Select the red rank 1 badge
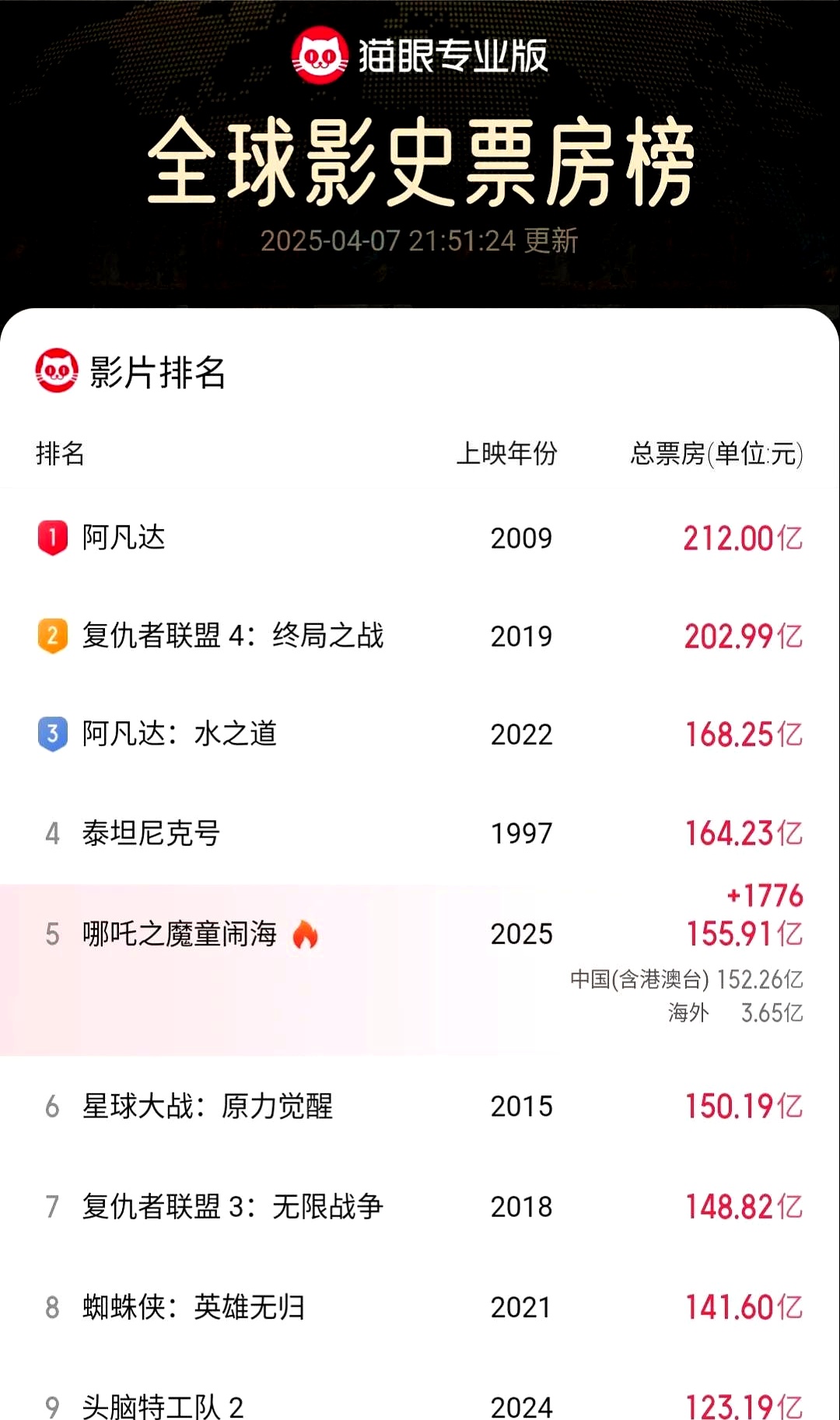This screenshot has height=1420, width=840. 52,538
